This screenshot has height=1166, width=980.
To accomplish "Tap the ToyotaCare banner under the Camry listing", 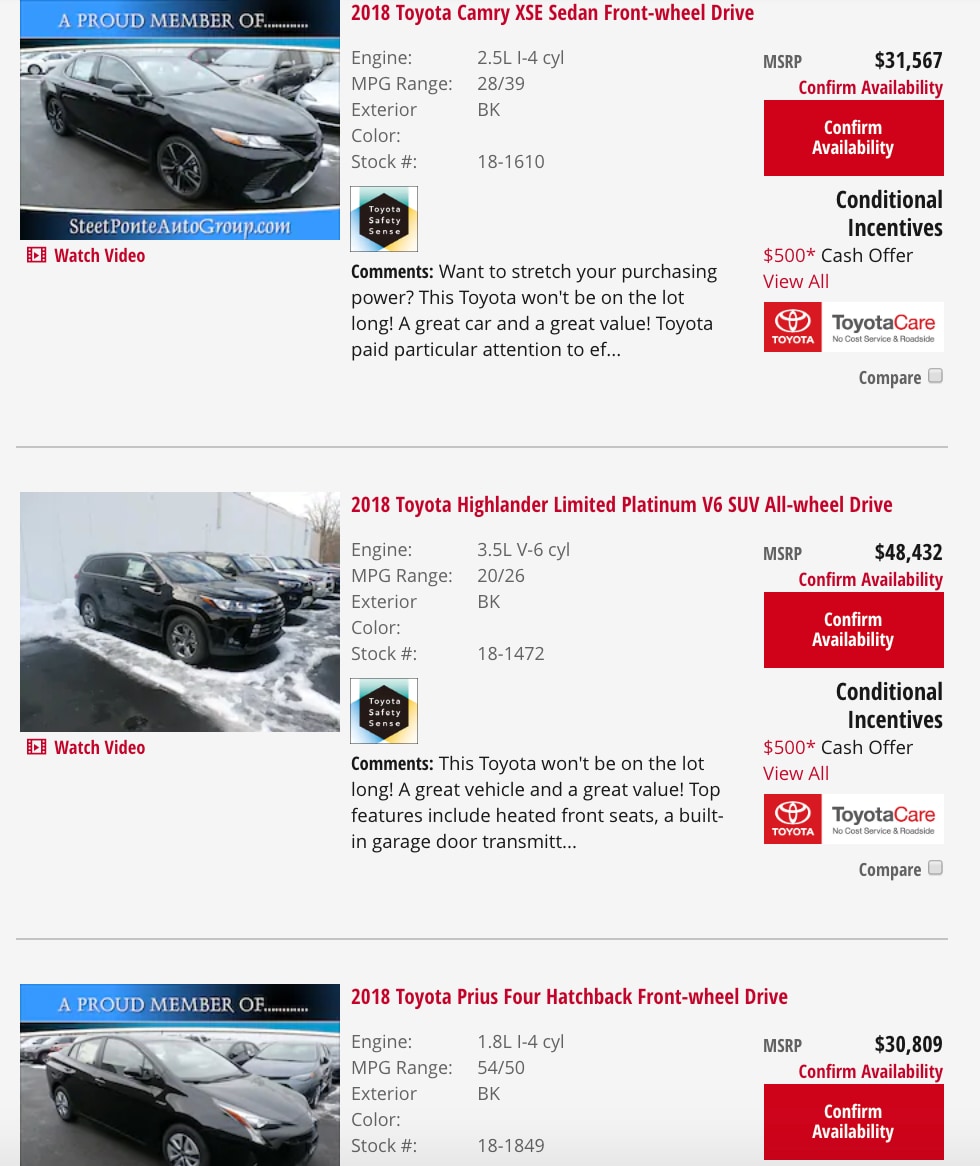I will [853, 327].
